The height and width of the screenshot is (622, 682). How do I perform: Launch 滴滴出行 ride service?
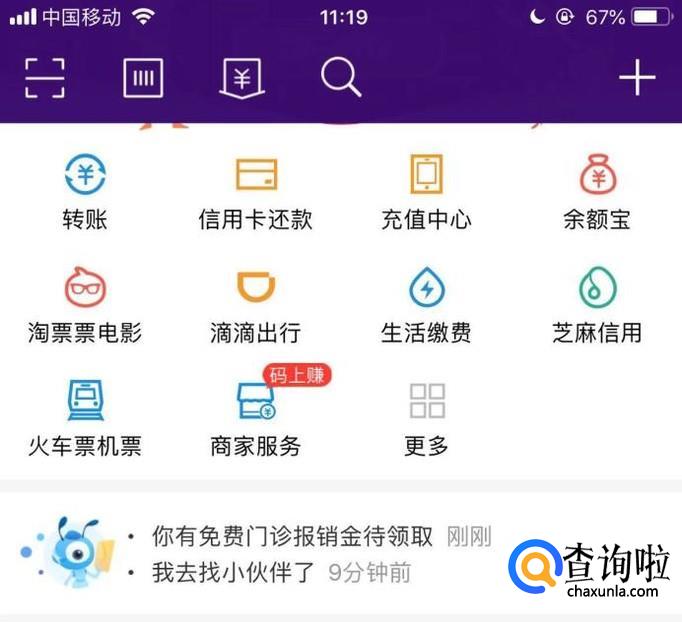[256, 305]
